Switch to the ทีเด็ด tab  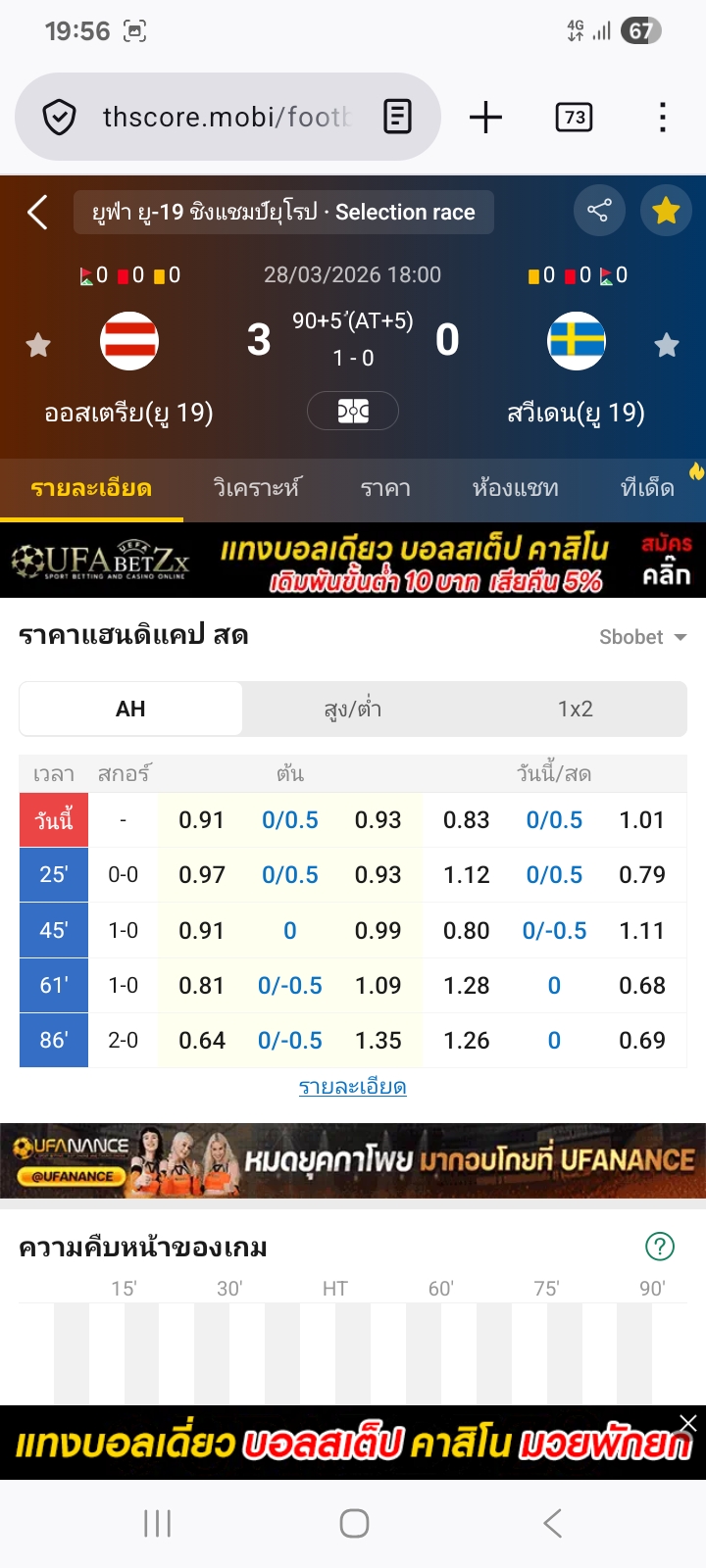(648, 488)
